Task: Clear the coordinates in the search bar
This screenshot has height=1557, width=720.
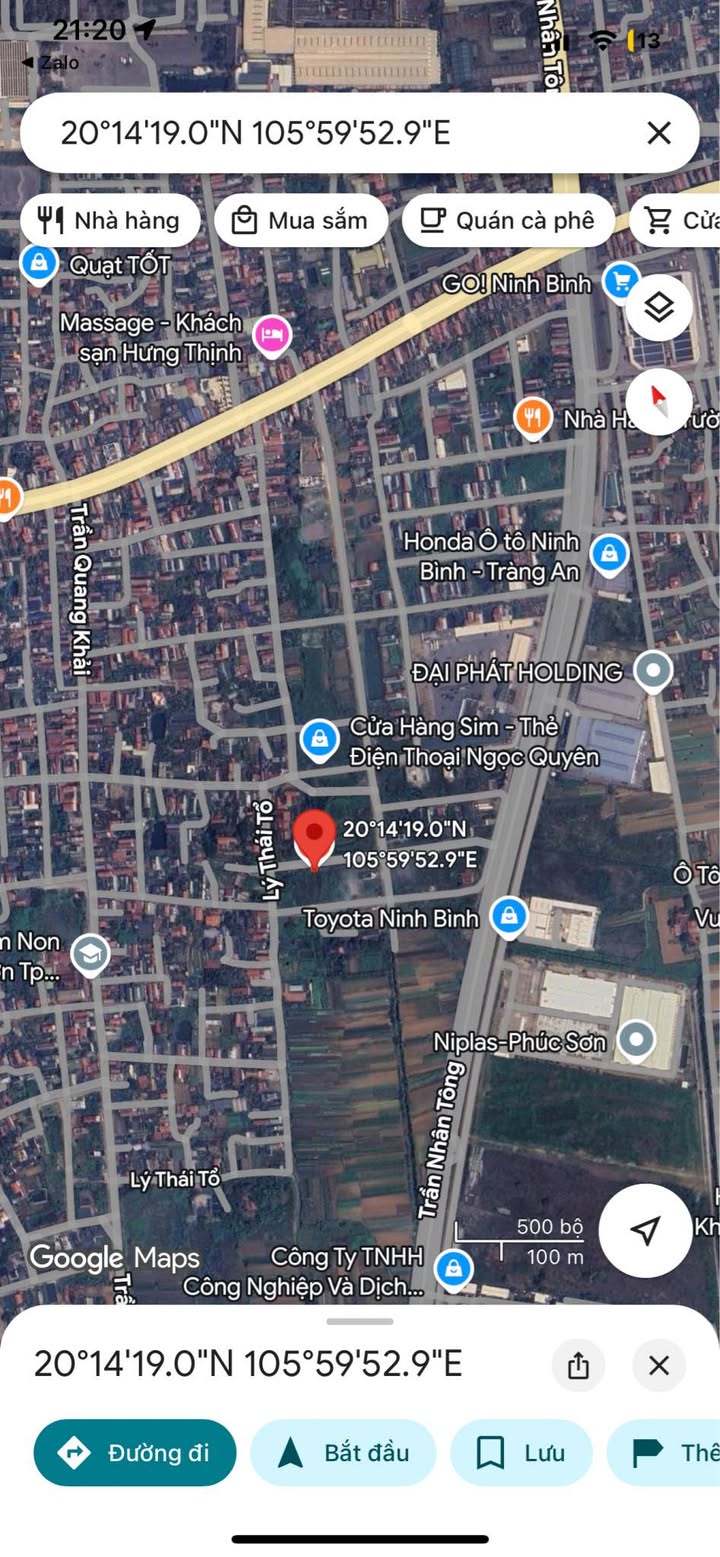Action: tap(659, 133)
